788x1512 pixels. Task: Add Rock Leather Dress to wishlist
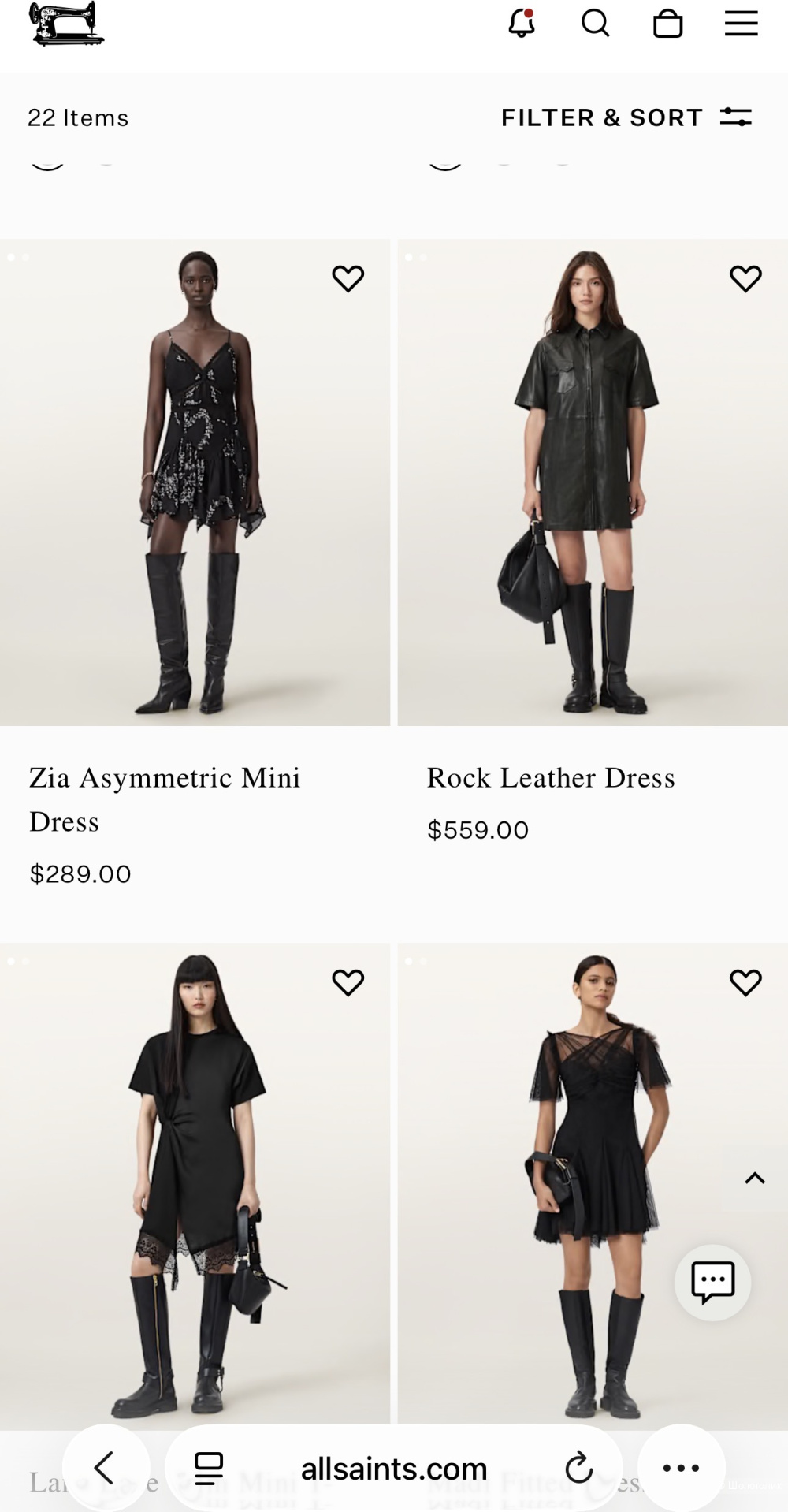(x=745, y=278)
